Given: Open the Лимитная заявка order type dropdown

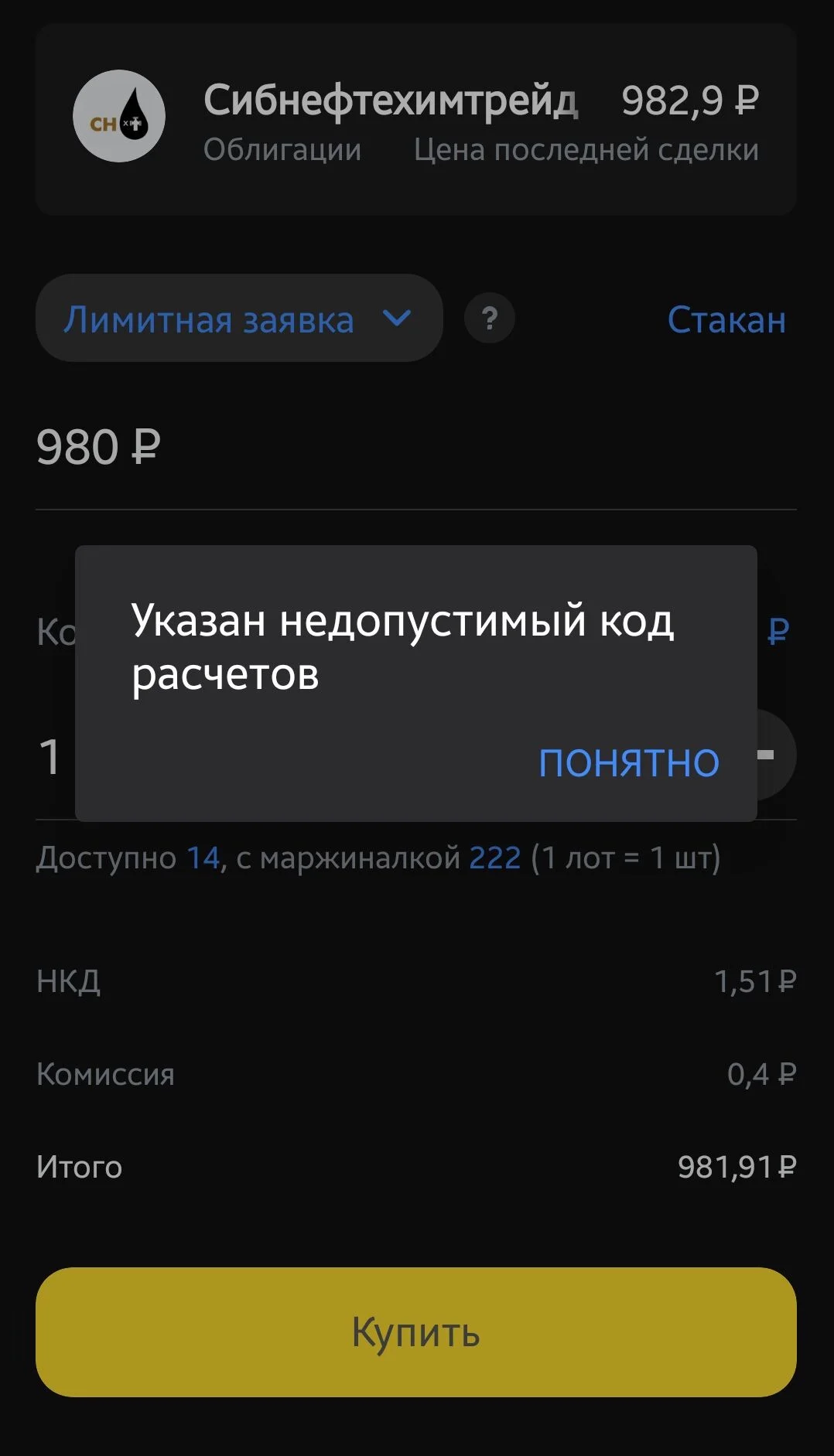Looking at the screenshot, I should coord(239,318).
